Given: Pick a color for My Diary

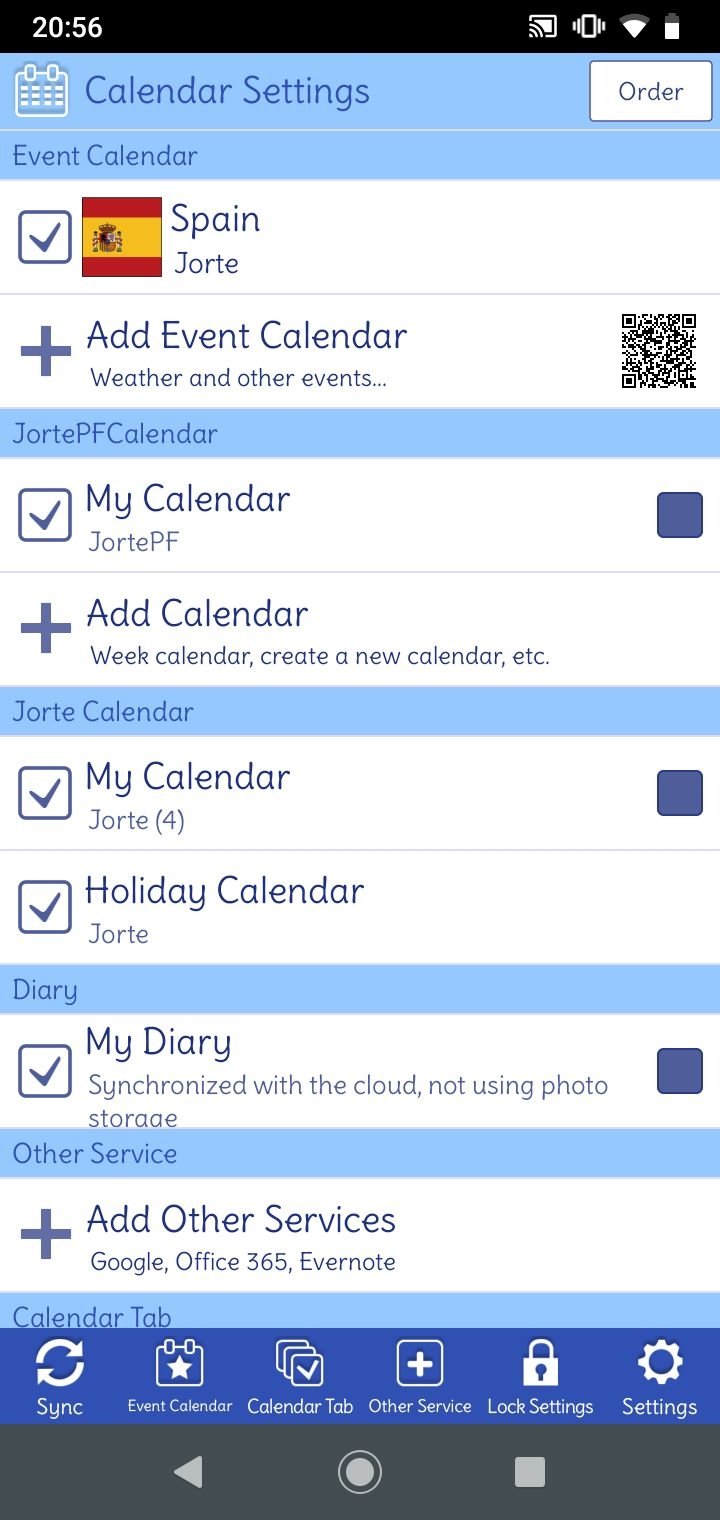Looking at the screenshot, I should [680, 1071].
